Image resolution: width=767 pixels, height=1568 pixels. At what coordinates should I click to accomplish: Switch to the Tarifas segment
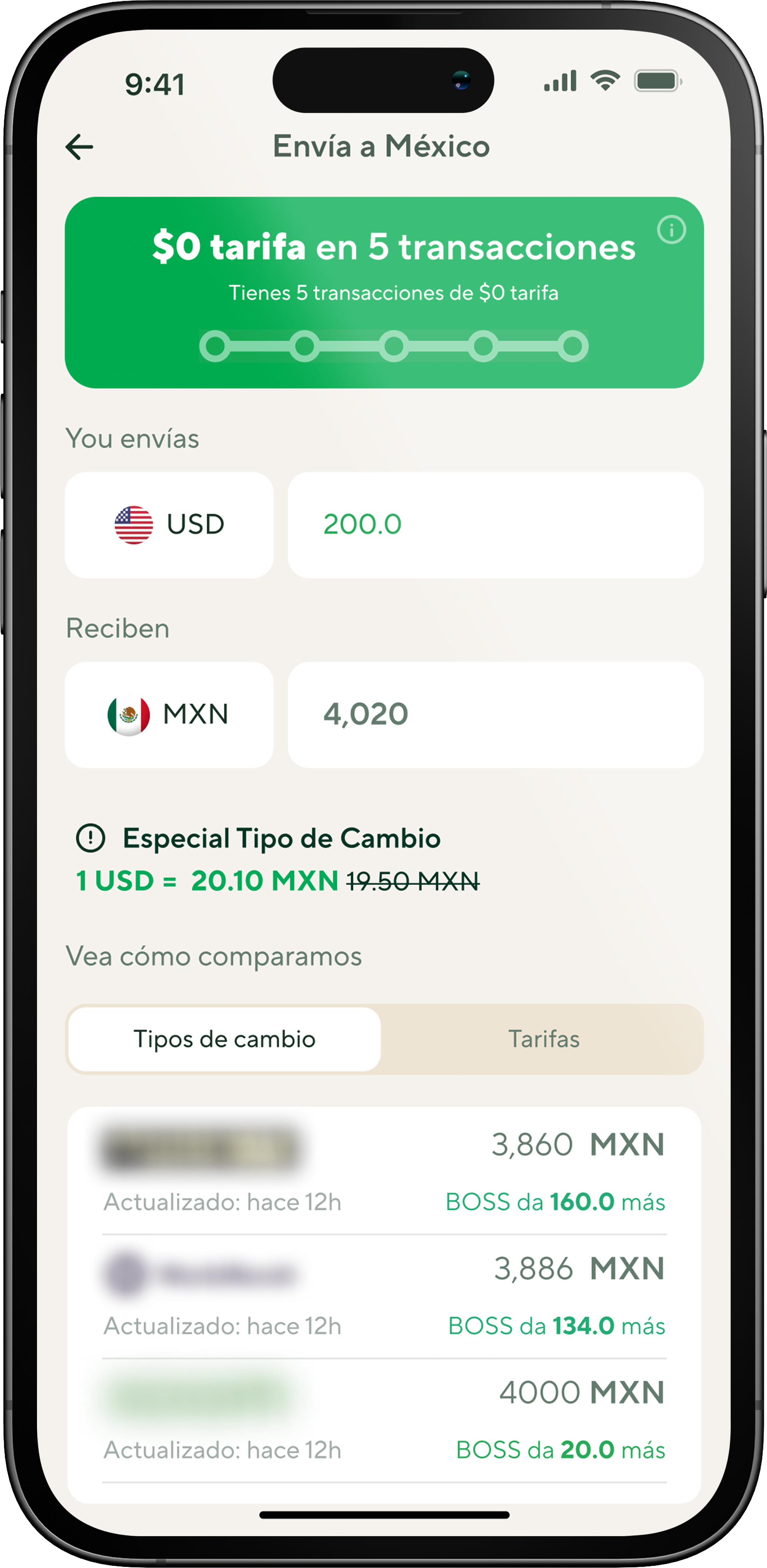click(543, 1038)
